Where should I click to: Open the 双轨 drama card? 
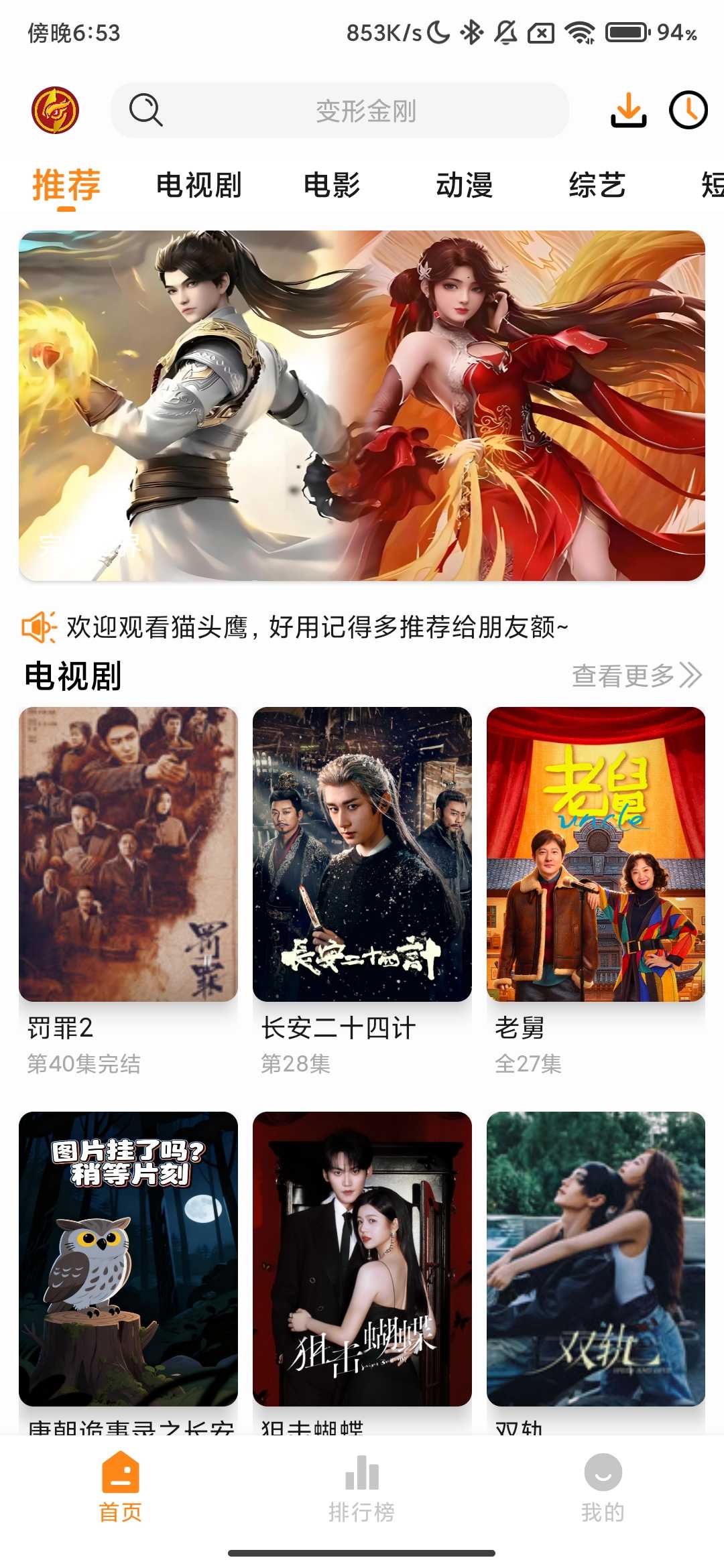click(x=596, y=1258)
